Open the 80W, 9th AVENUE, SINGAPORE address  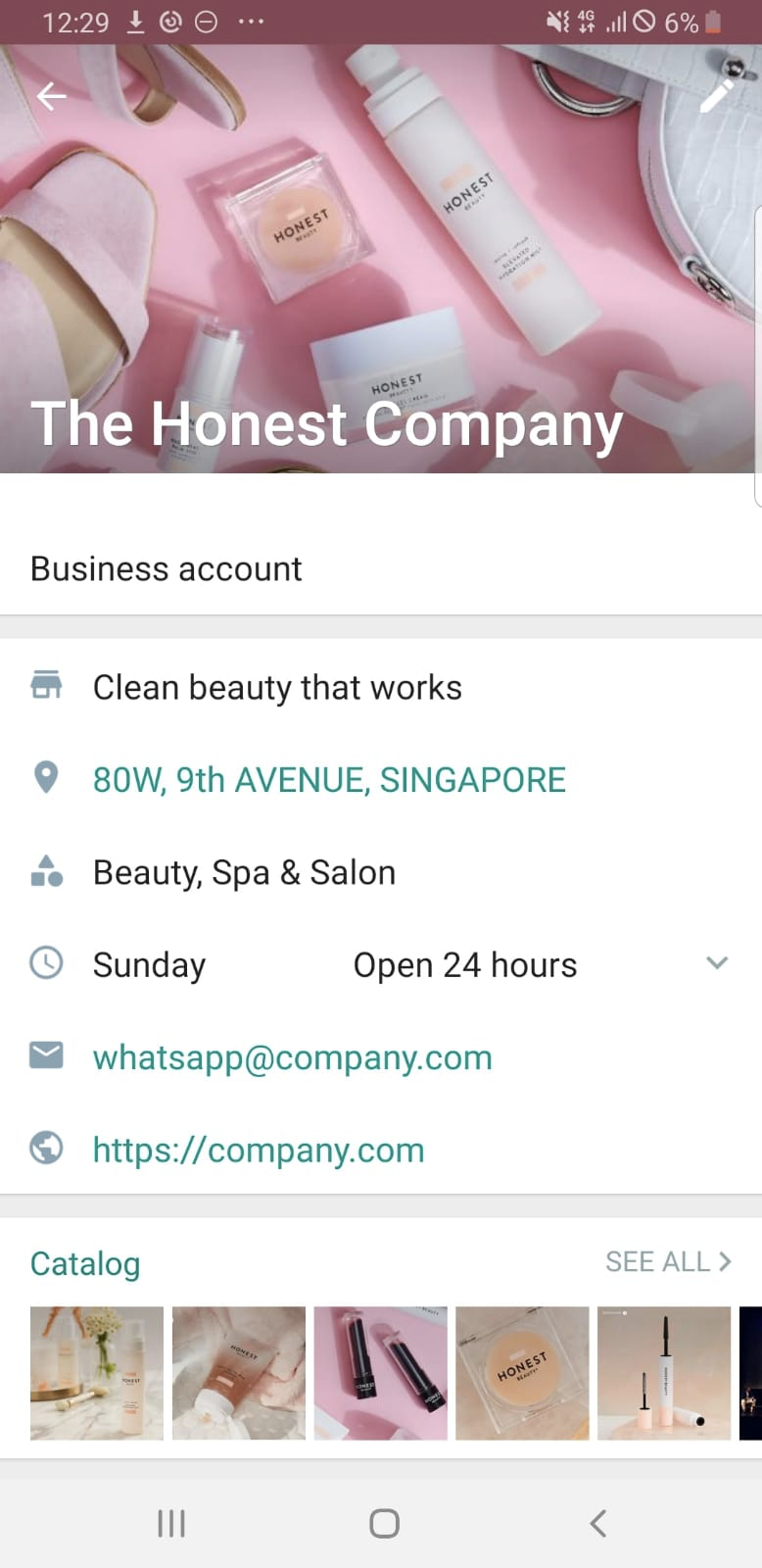click(x=329, y=780)
